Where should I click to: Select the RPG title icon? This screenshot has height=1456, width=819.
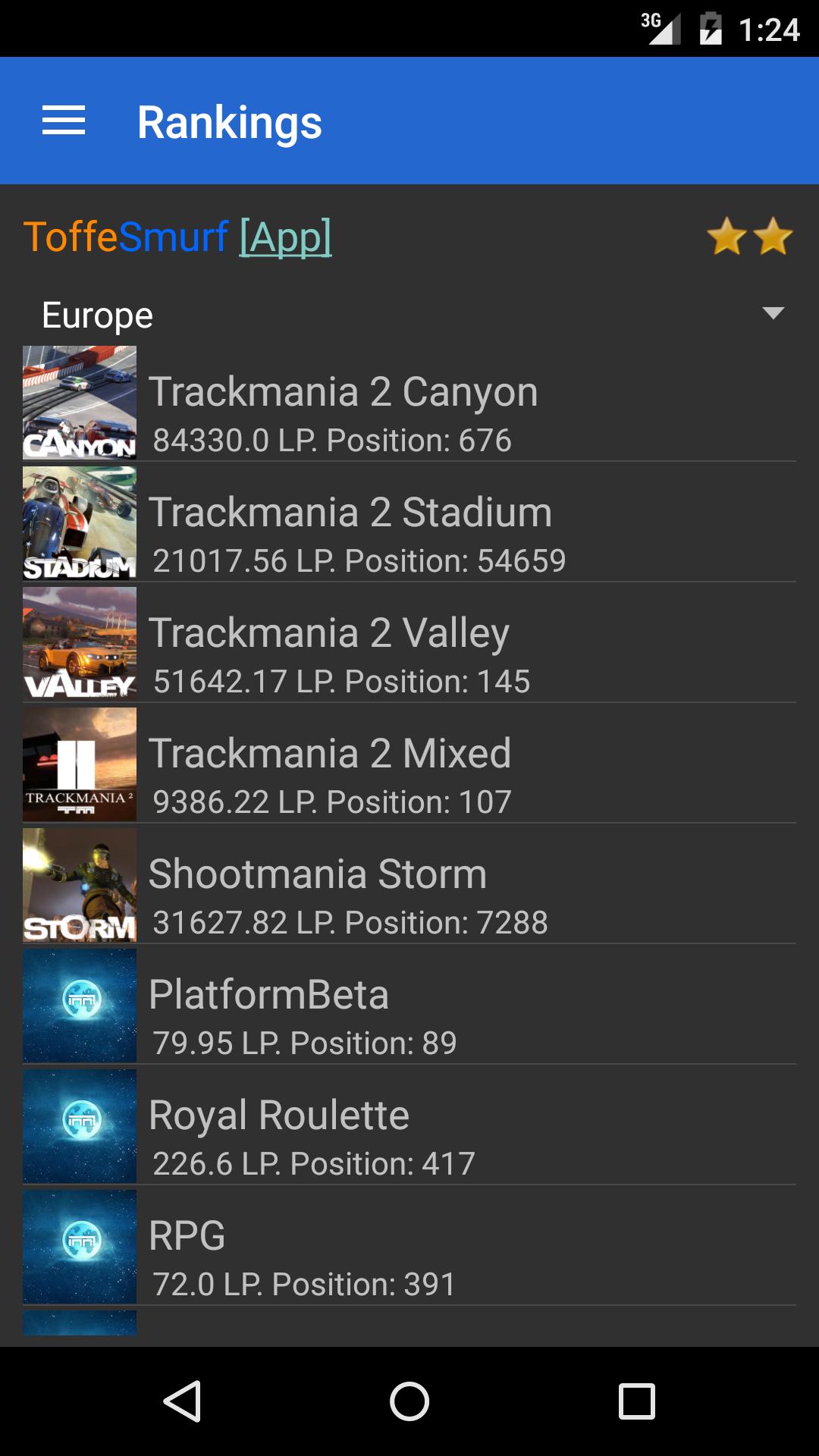pyautogui.click(x=79, y=1247)
